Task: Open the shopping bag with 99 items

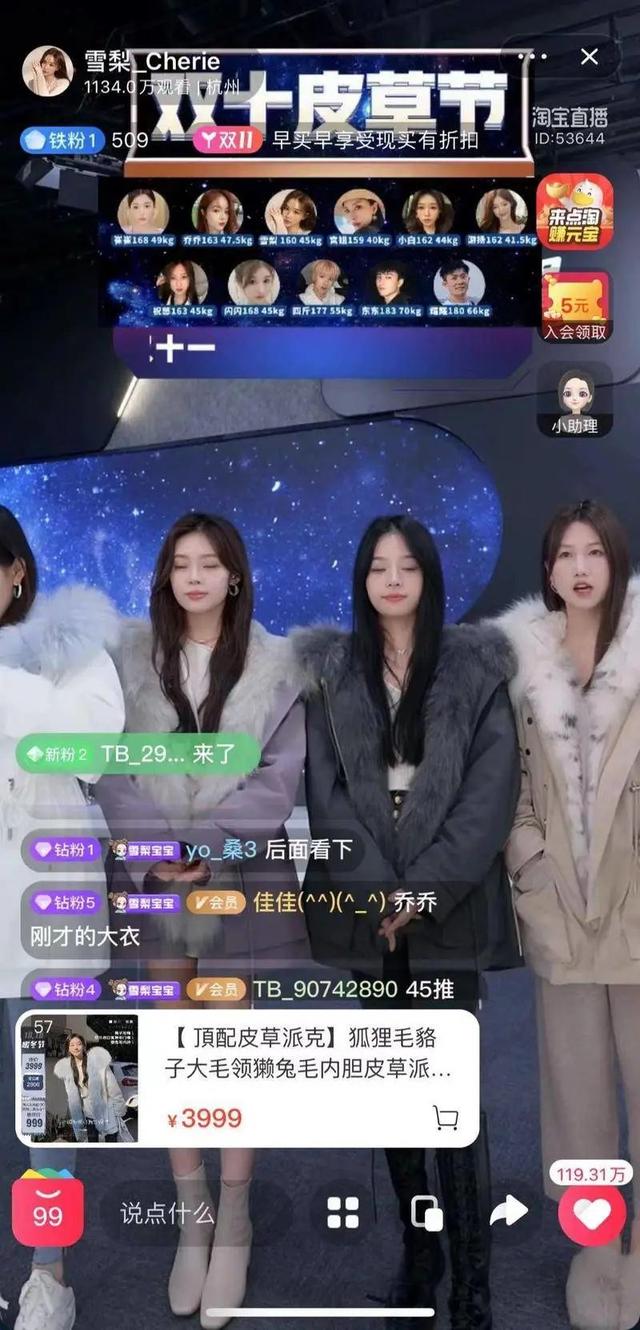Action: (x=47, y=1211)
